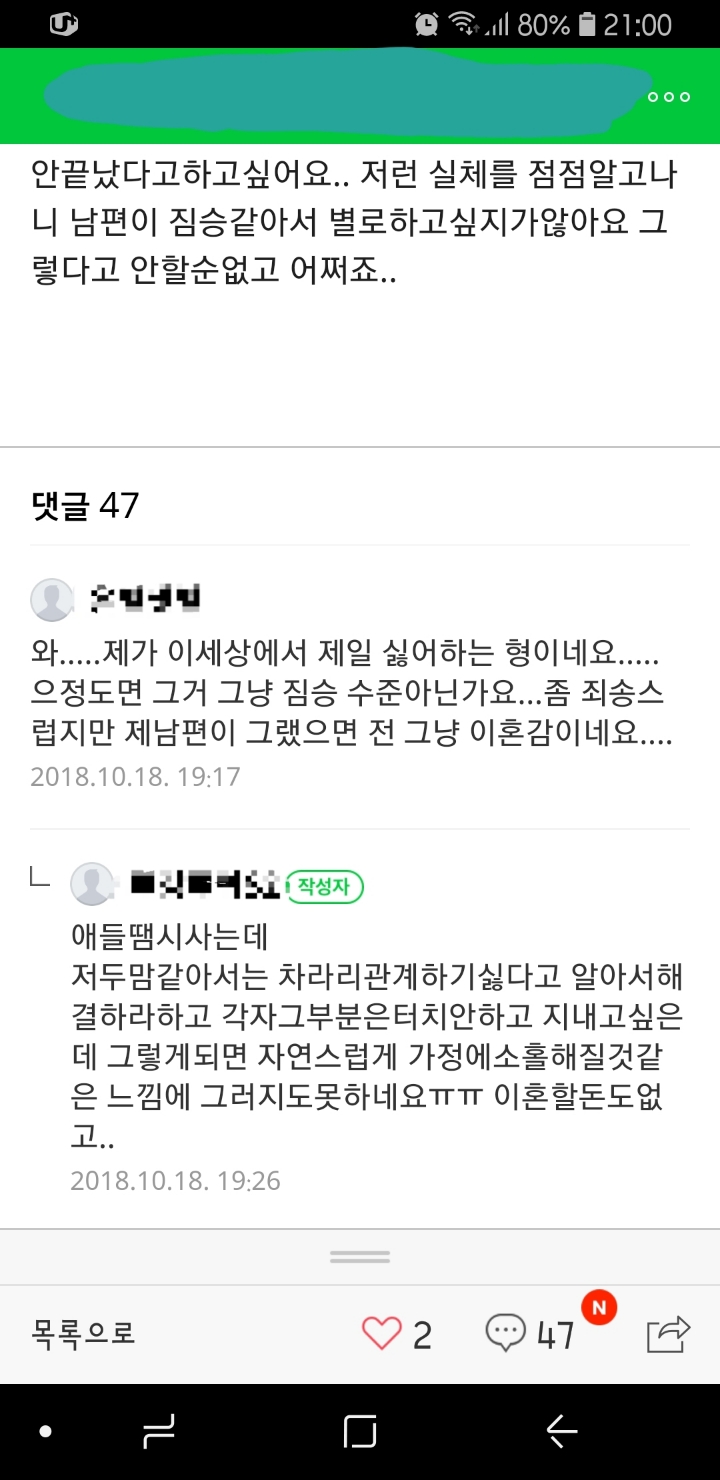Open first commenter's profile avatar
This screenshot has height=1480, width=720.
52,599
